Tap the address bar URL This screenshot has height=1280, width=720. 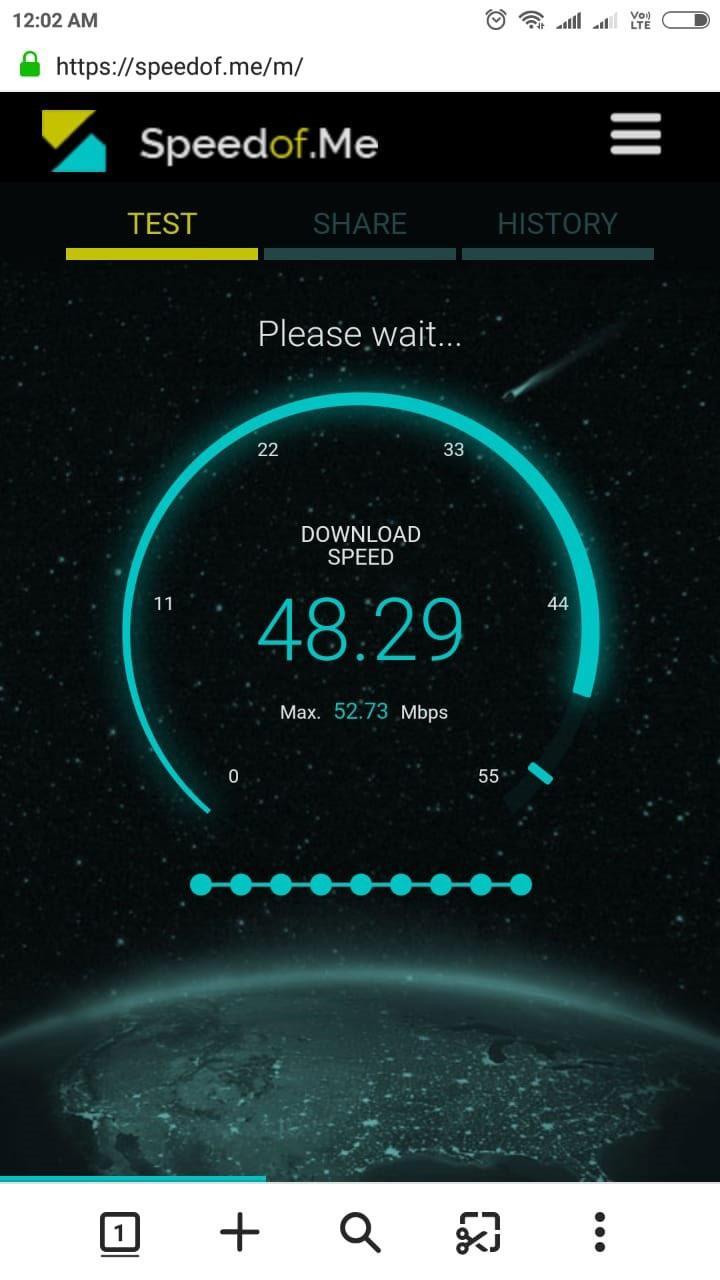(180, 67)
